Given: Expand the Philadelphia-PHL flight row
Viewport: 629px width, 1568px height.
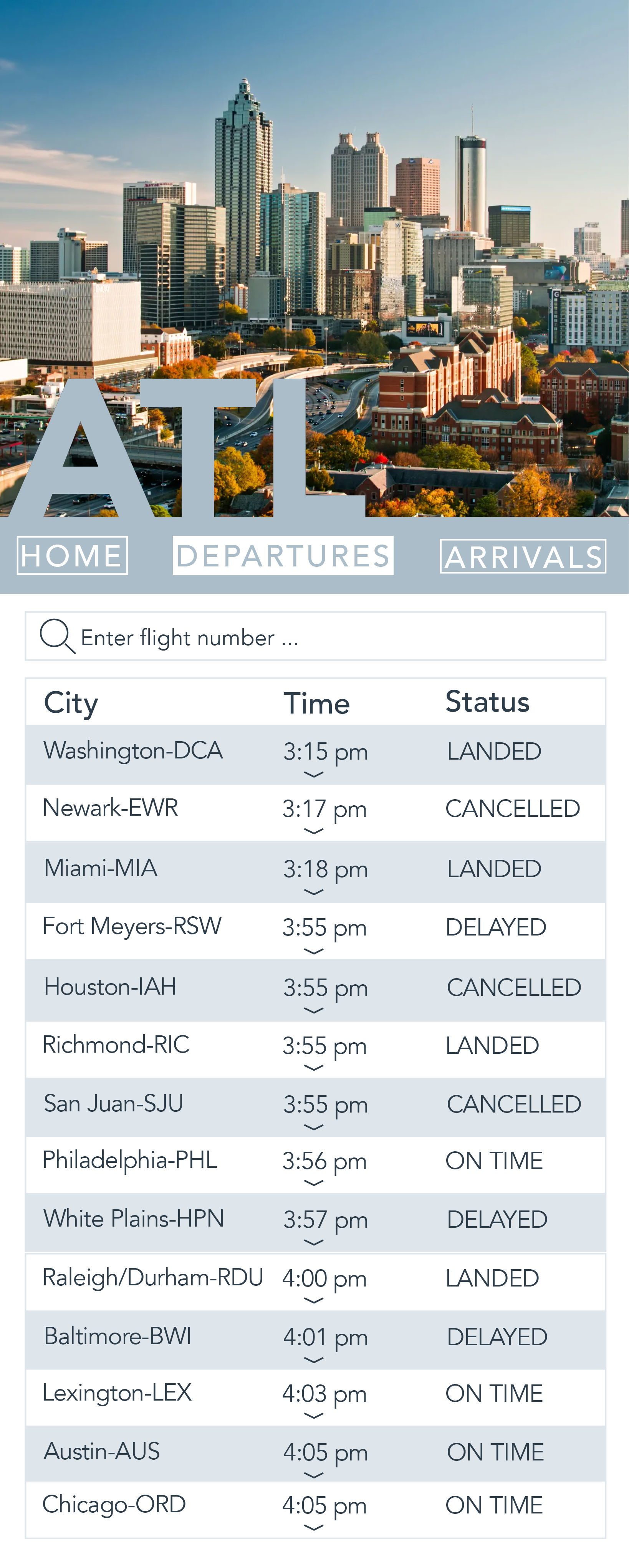Looking at the screenshot, I should [x=313, y=1183].
